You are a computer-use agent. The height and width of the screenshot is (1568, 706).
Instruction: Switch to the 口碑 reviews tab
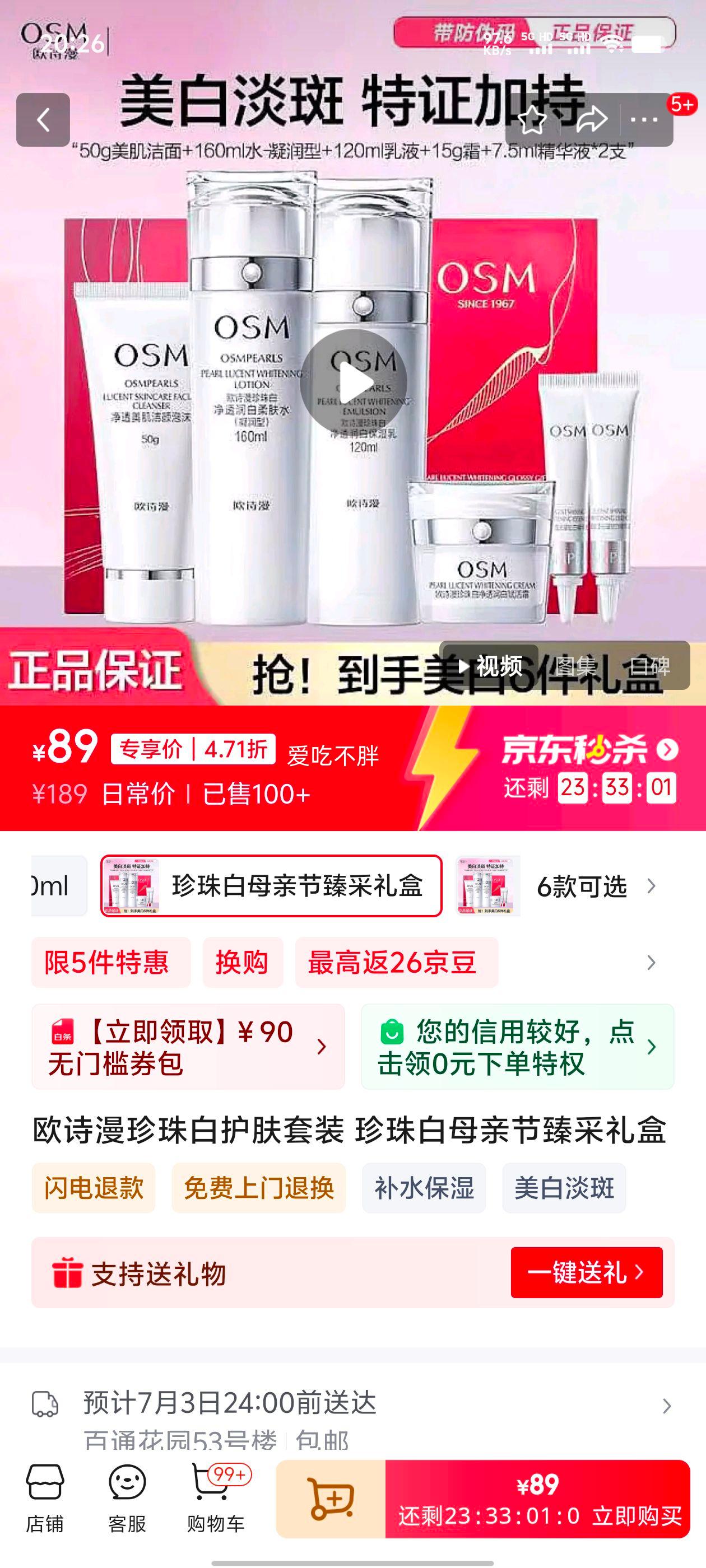click(x=649, y=665)
